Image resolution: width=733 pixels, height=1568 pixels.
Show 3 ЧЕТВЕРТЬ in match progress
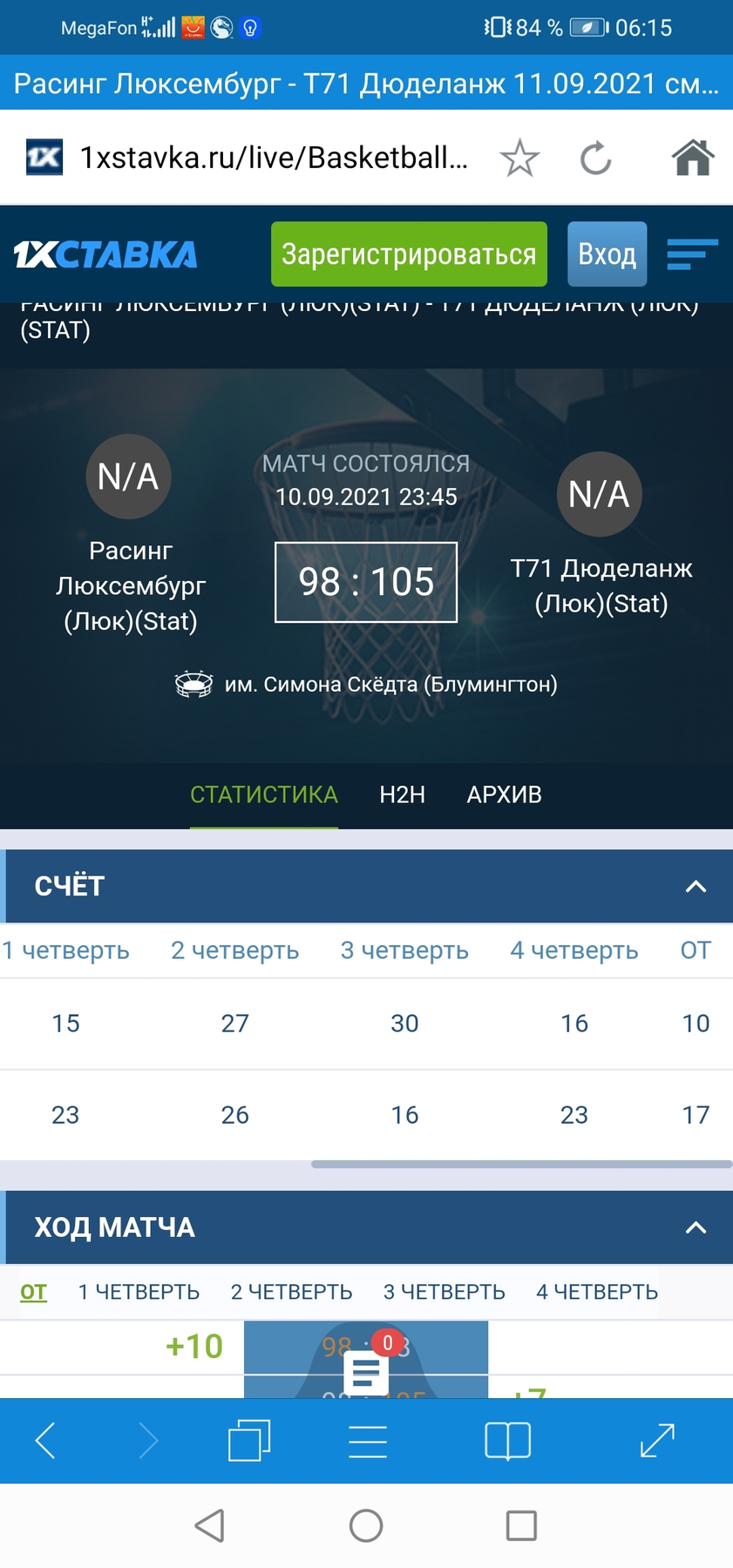[x=444, y=1292]
